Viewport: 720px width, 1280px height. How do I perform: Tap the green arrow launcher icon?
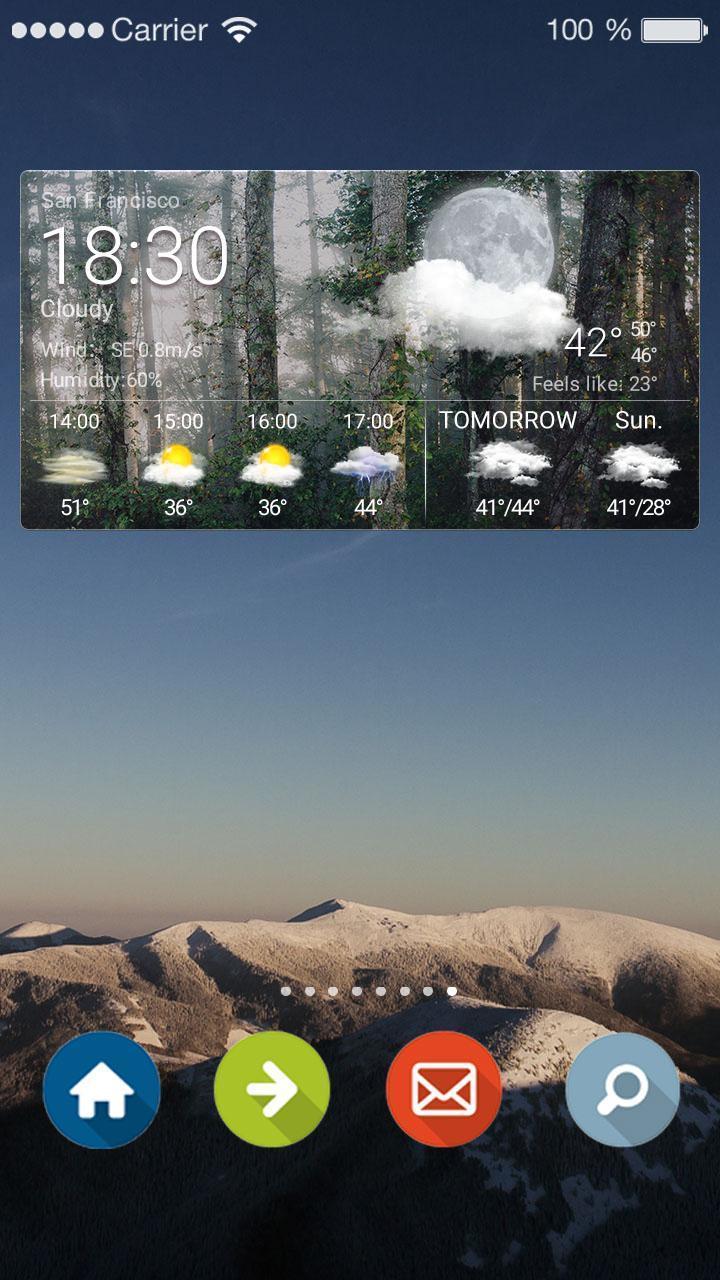coord(275,1090)
